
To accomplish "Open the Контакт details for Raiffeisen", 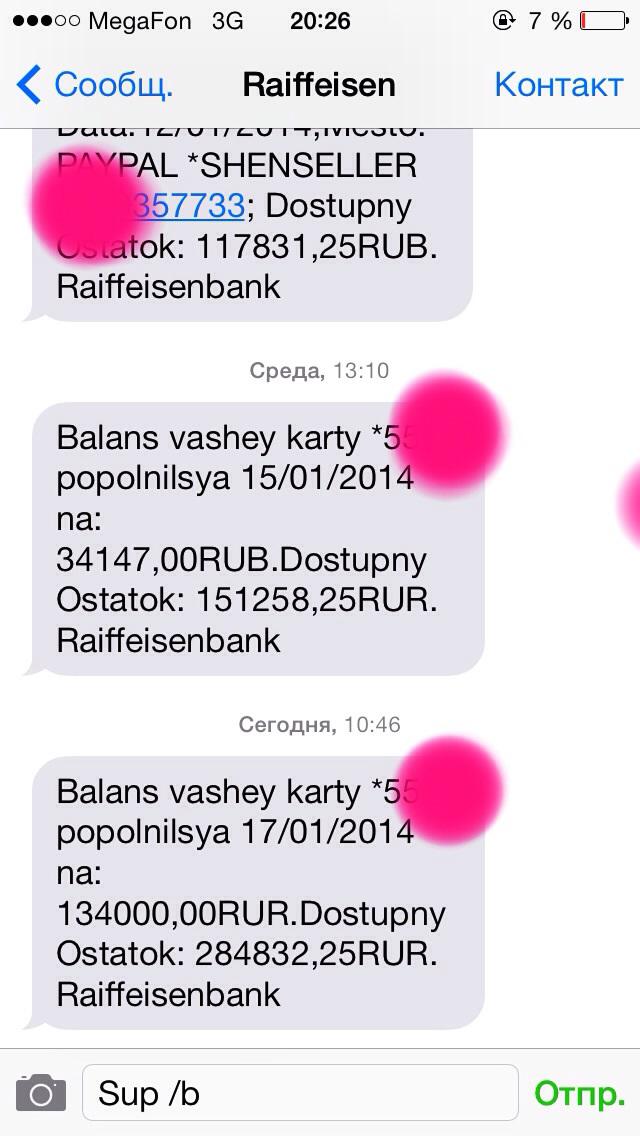I will click(559, 85).
